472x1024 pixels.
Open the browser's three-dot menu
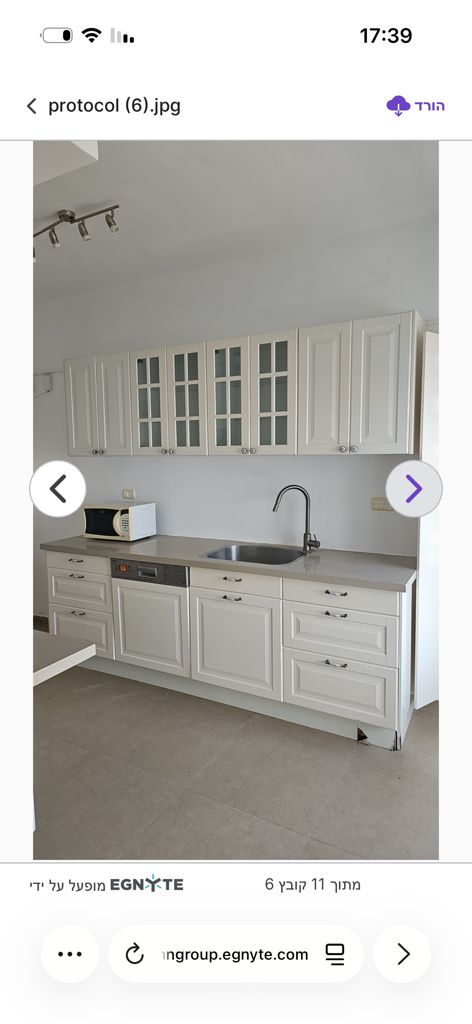coord(70,954)
